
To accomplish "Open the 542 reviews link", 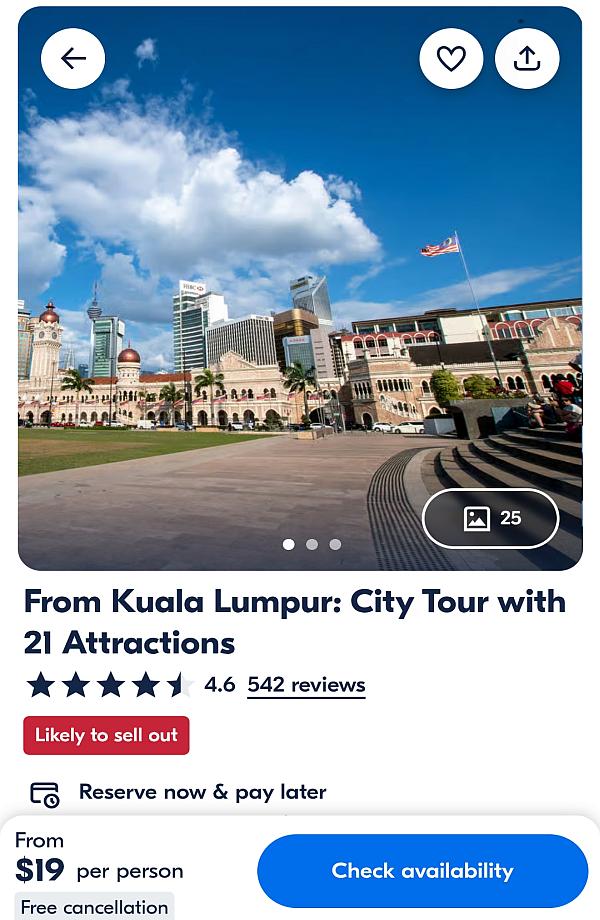I will (306, 685).
